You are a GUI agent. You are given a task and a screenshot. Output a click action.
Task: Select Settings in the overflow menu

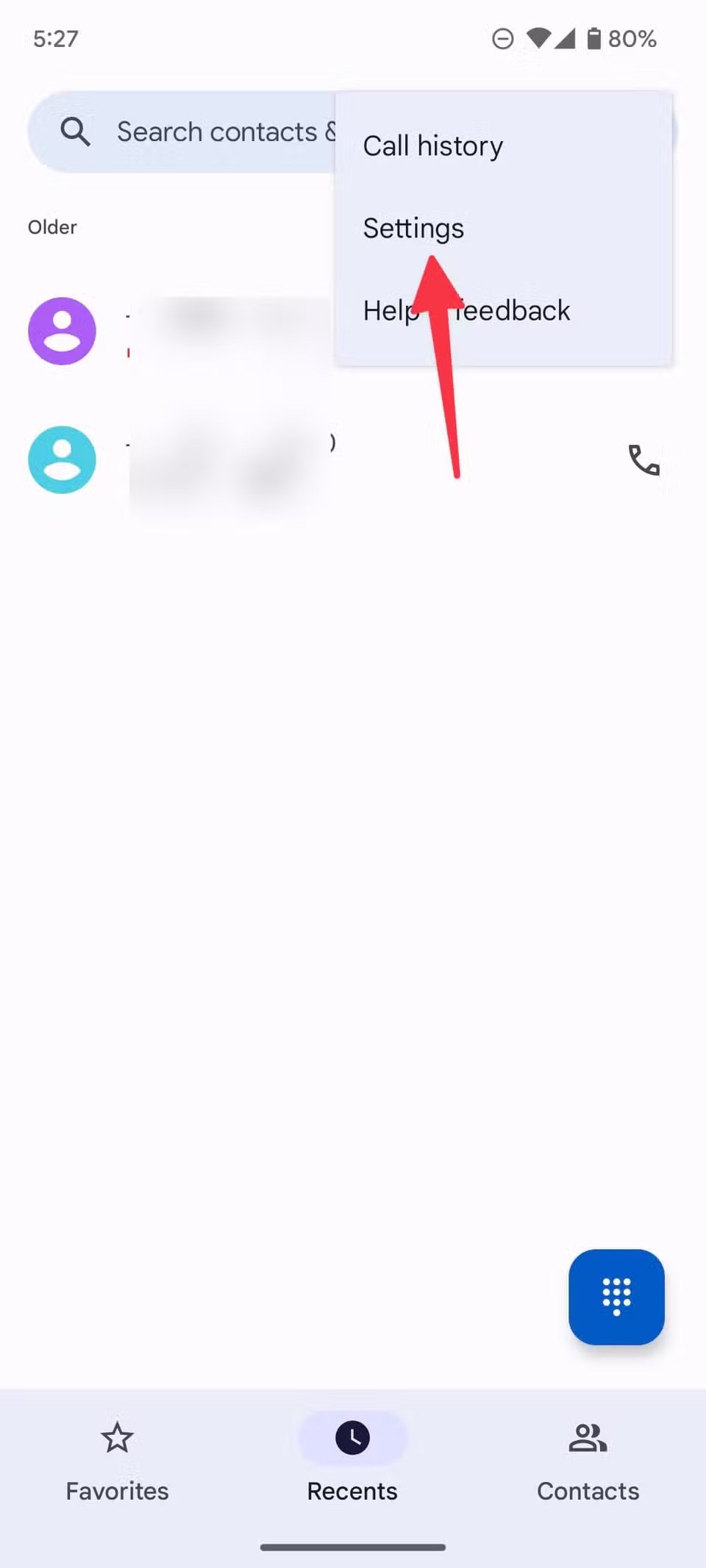tap(413, 229)
